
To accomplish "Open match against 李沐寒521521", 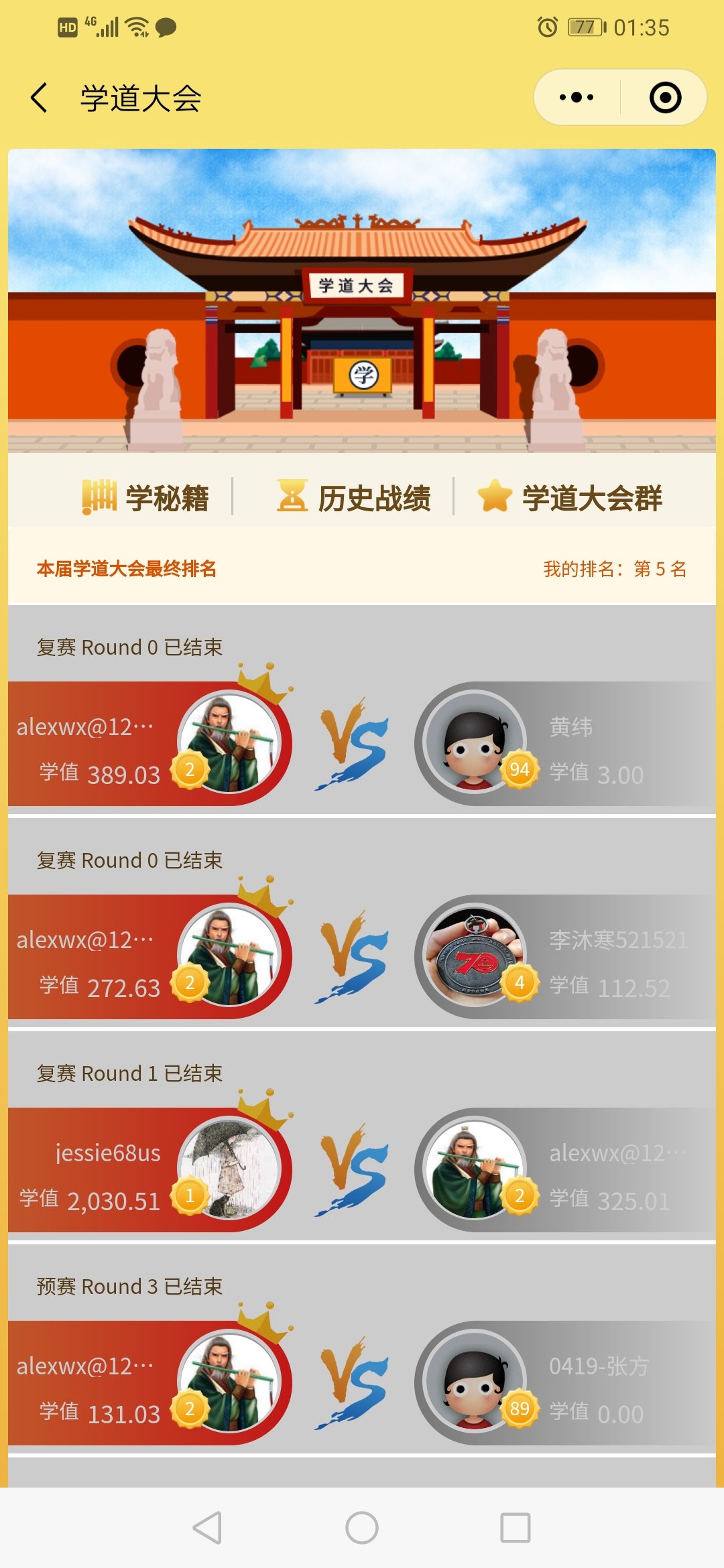I will (362, 957).
